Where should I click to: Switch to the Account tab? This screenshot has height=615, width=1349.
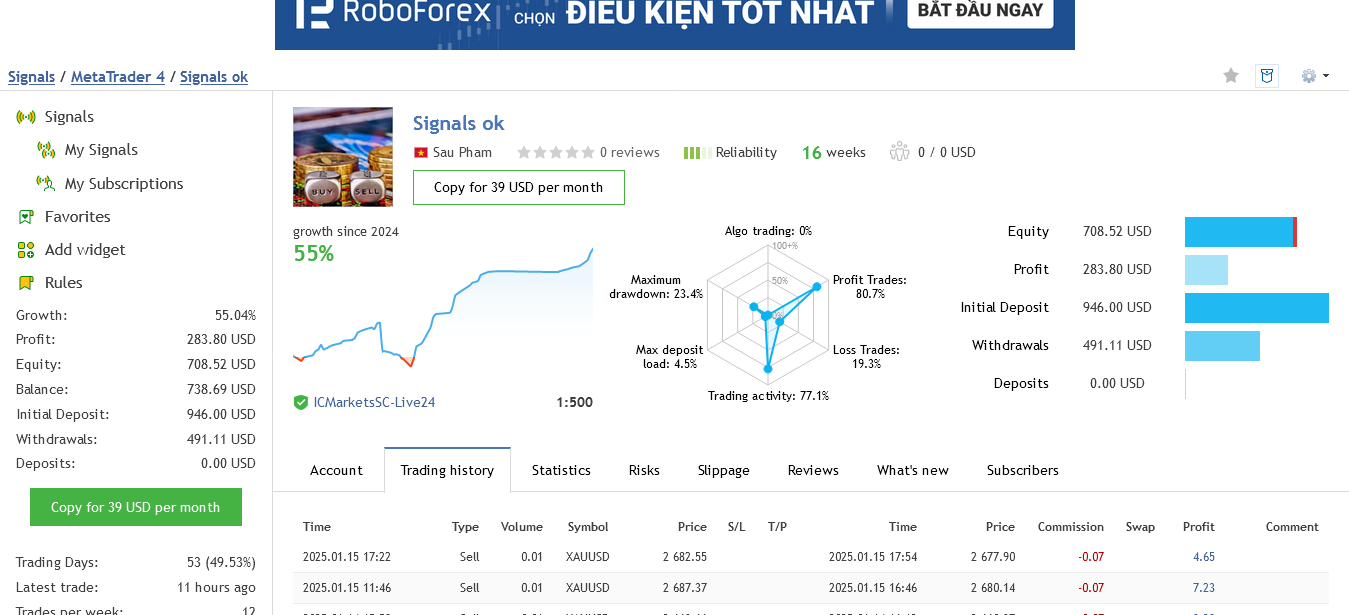336,470
